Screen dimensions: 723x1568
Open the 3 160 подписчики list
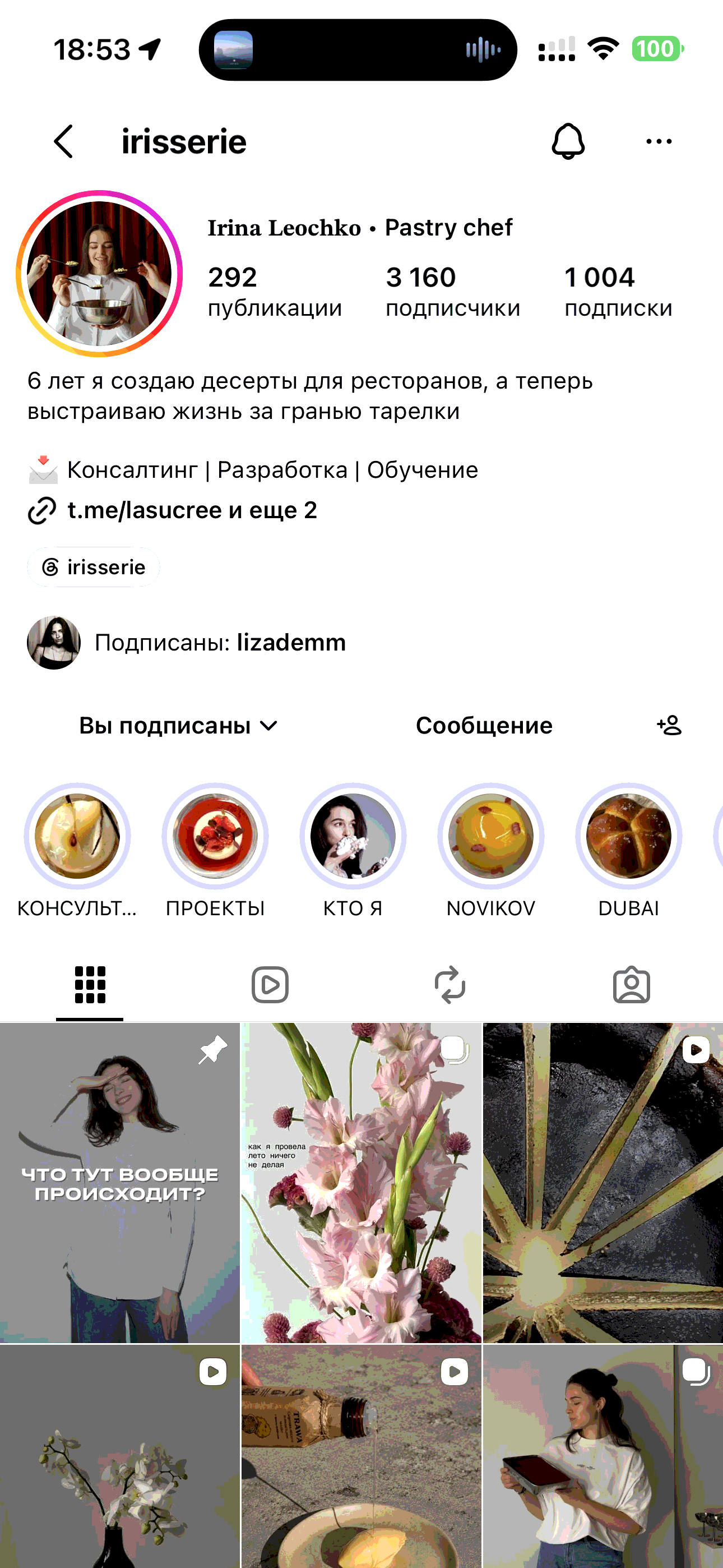point(453,292)
